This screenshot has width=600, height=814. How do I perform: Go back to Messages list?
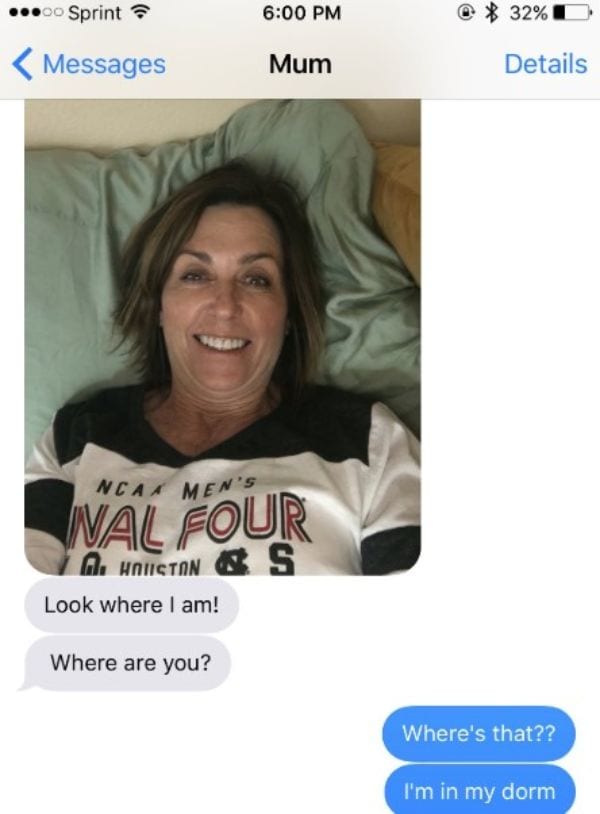[90, 64]
